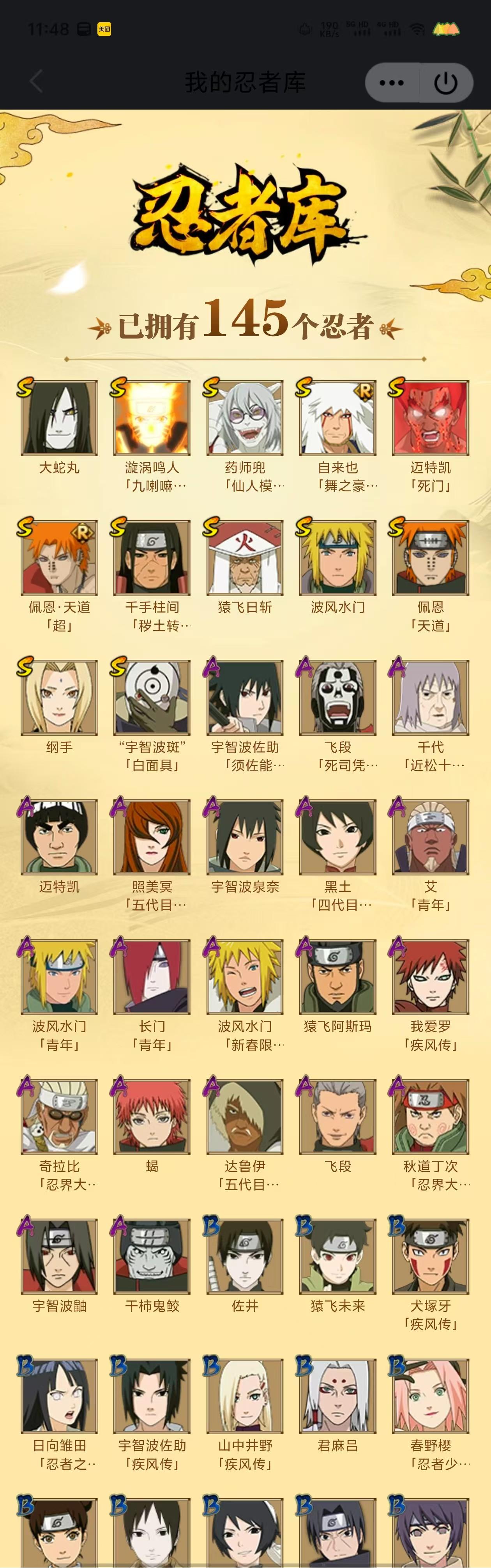Tap 迈特凯「死门」 ninja portrait
The image size is (491, 1568).
click(x=430, y=418)
